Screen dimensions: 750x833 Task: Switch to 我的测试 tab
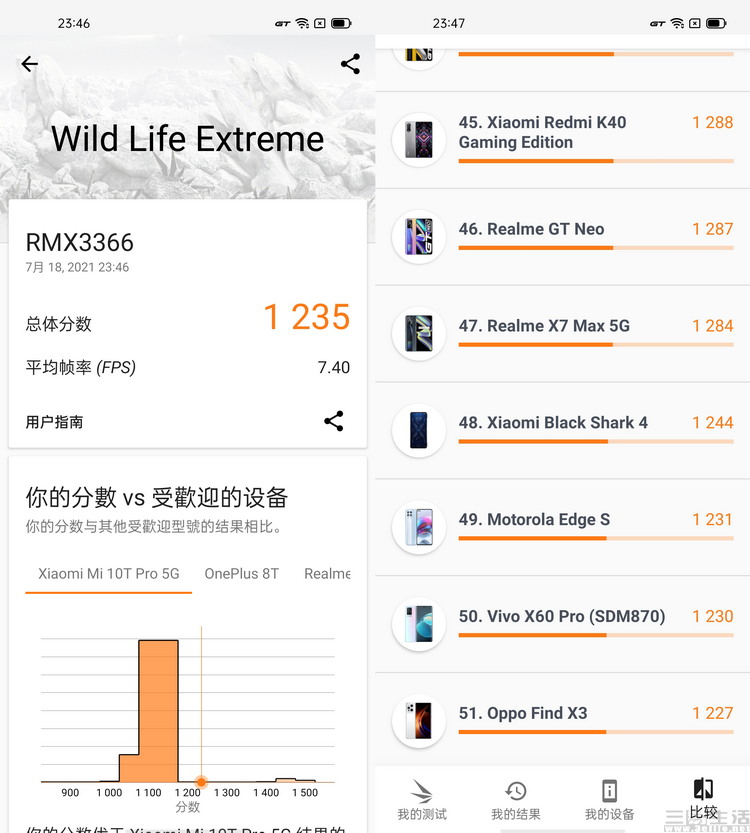422,800
